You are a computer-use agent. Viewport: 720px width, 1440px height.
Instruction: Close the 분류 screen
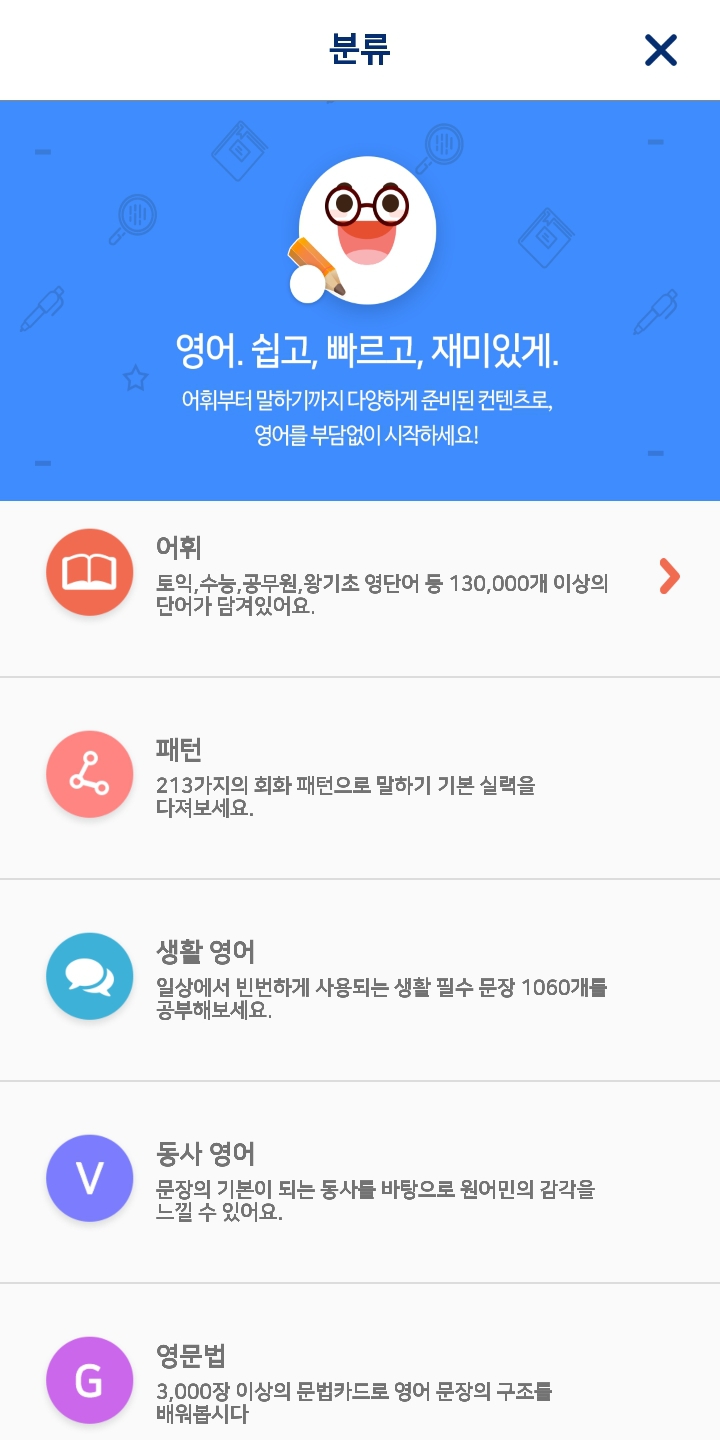coord(660,50)
